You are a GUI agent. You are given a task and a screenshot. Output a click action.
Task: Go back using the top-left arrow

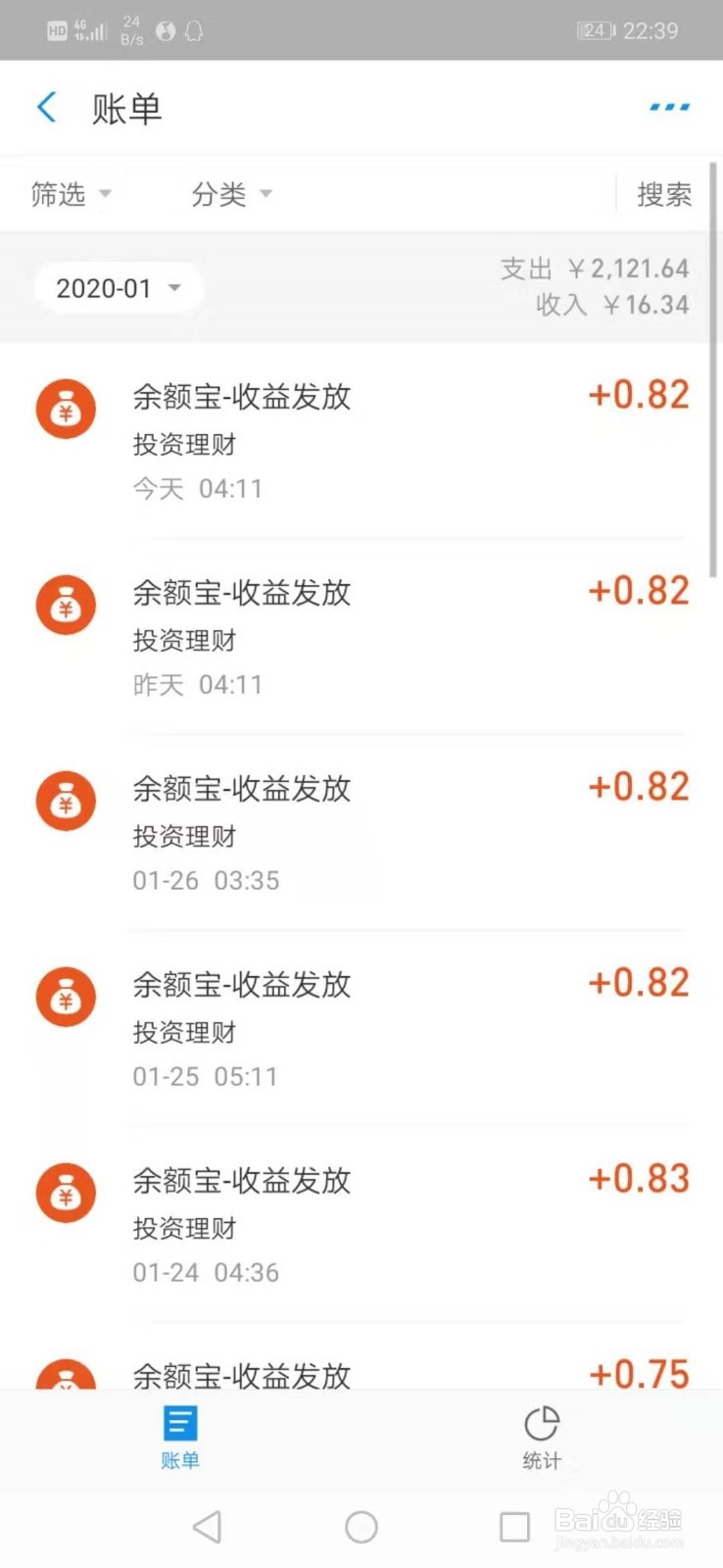click(x=46, y=107)
